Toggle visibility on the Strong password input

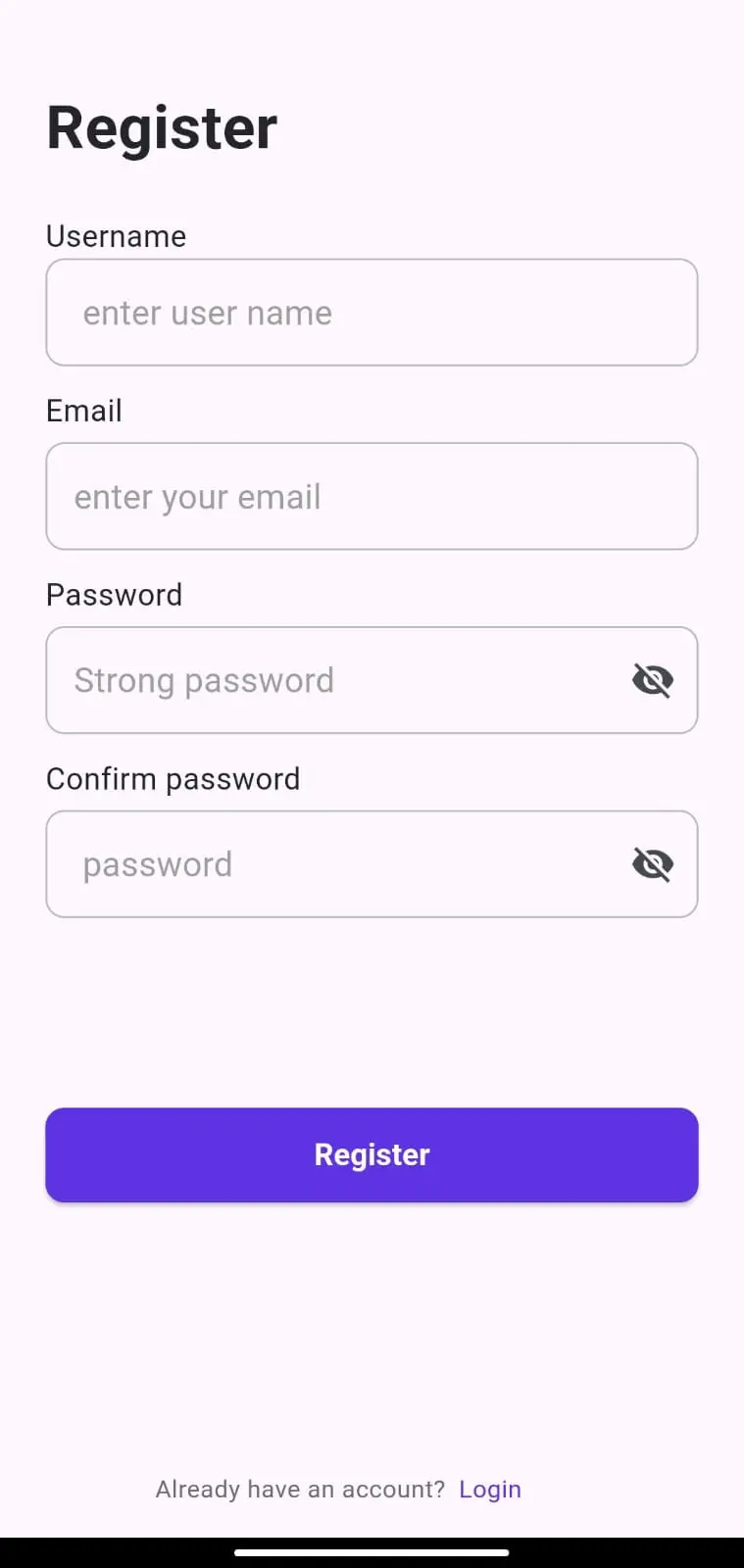tap(653, 679)
